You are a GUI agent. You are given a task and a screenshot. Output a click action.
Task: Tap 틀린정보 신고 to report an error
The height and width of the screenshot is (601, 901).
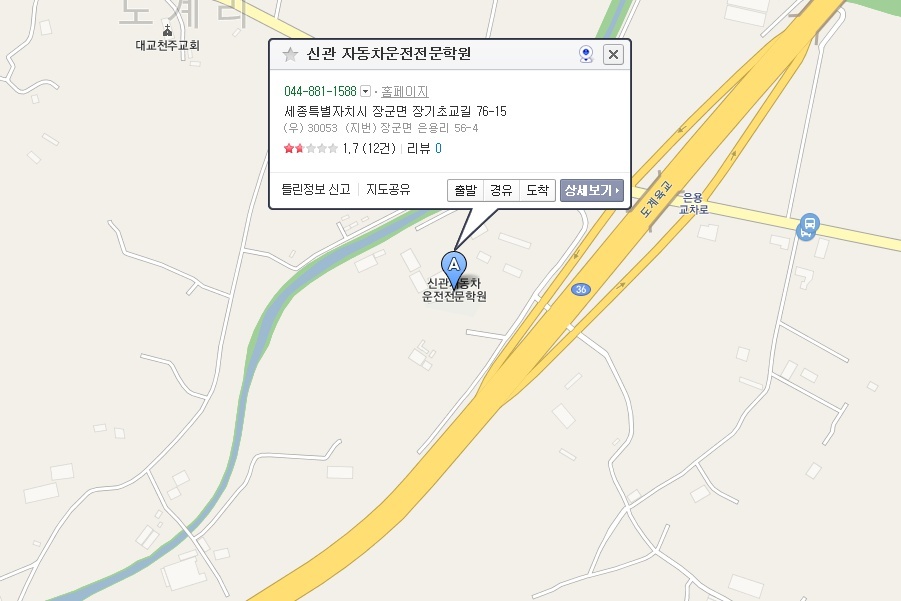[316, 189]
